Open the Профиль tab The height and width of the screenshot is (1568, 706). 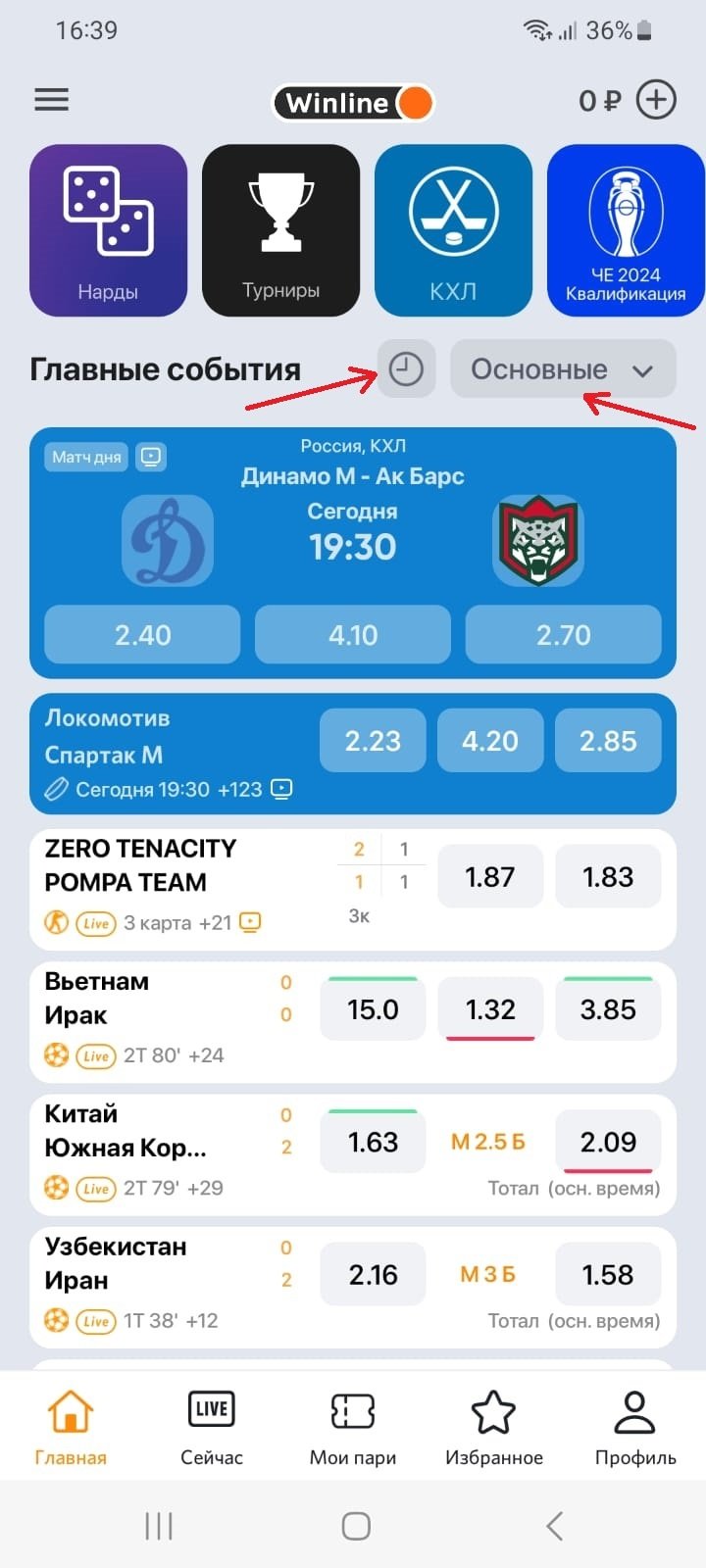tap(635, 1427)
